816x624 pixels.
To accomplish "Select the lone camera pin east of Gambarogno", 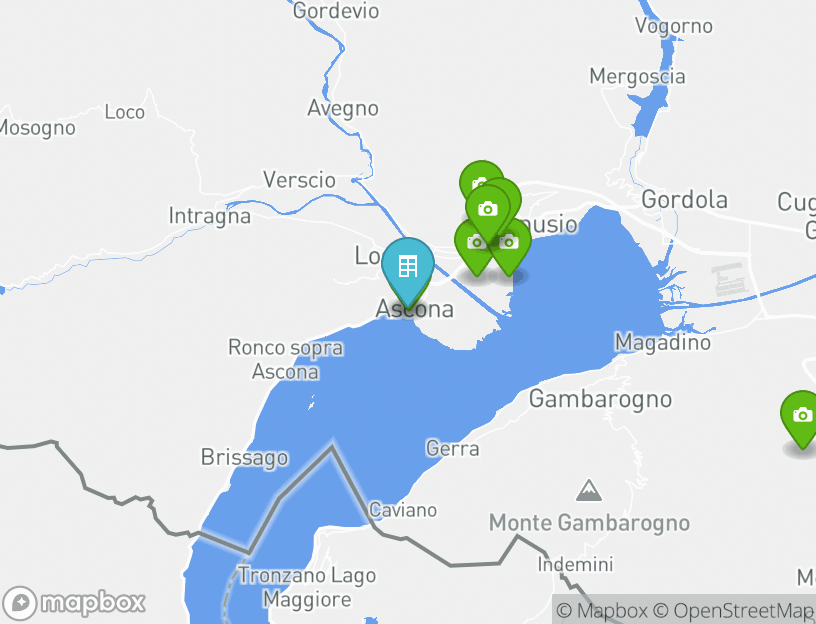I will point(802,416).
